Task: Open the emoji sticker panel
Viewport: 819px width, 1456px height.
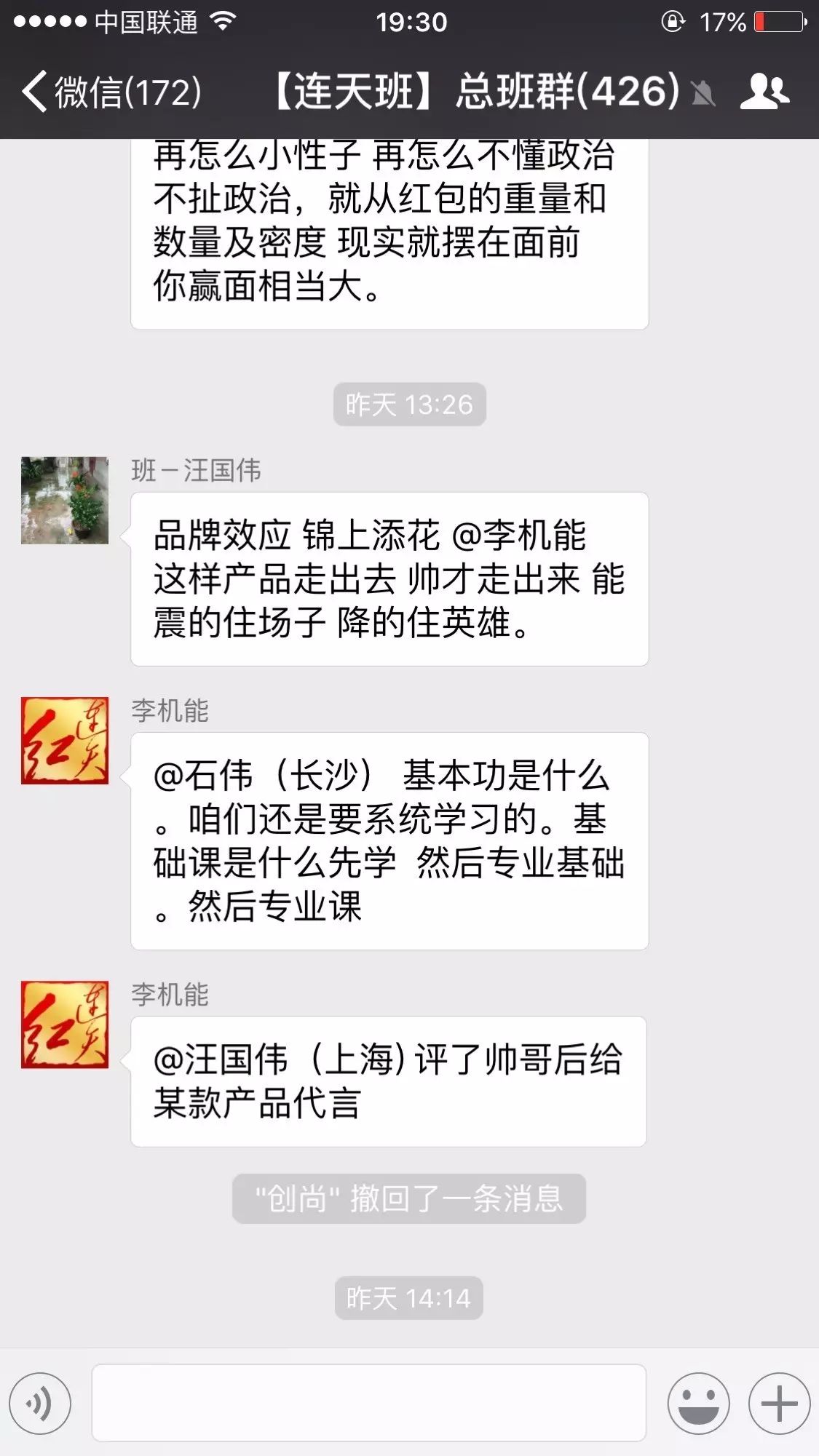Action: coord(698,1403)
